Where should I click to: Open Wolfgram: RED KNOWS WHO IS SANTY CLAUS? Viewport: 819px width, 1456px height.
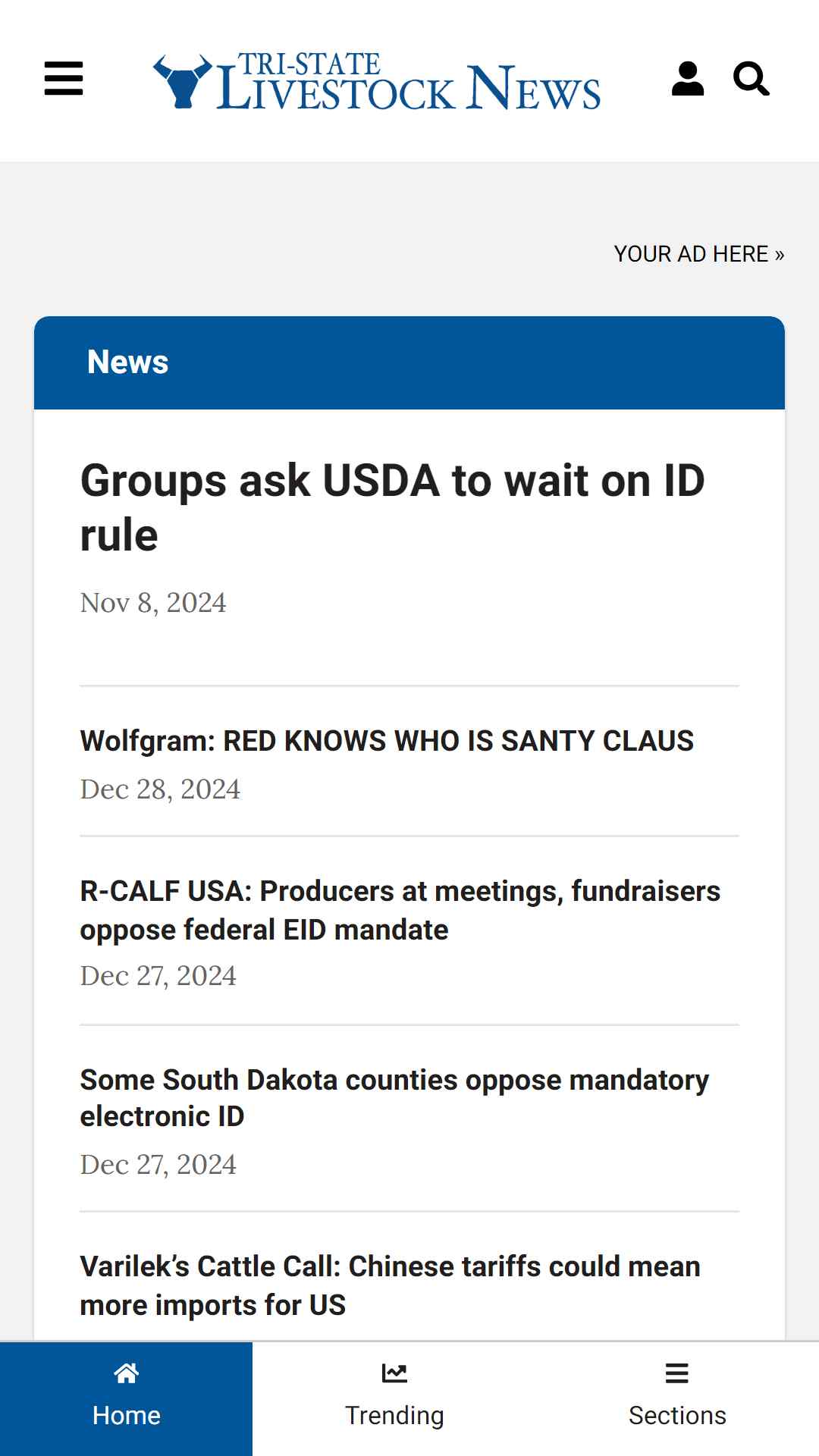pyautogui.click(x=387, y=741)
